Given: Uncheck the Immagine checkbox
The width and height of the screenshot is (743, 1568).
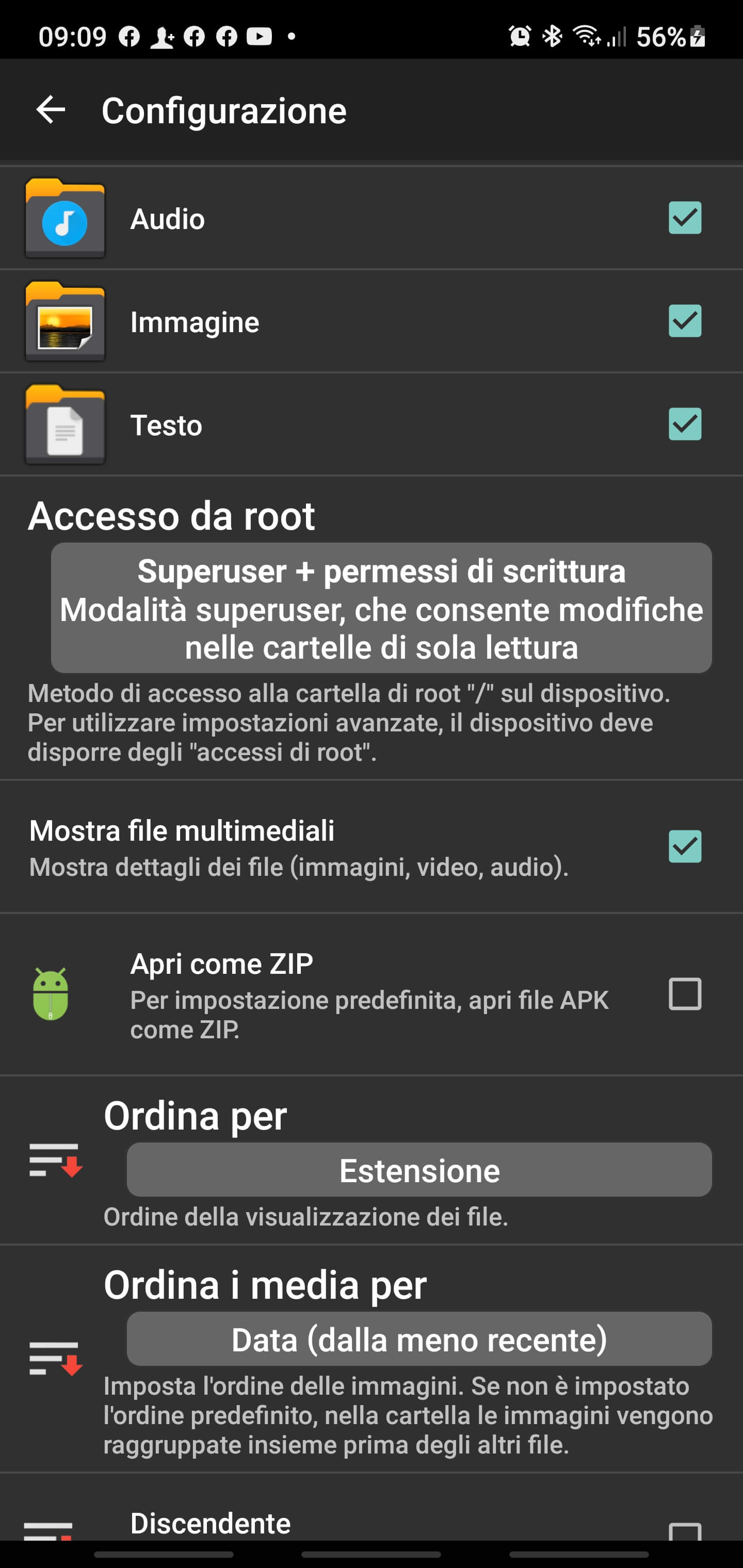Looking at the screenshot, I should point(685,321).
